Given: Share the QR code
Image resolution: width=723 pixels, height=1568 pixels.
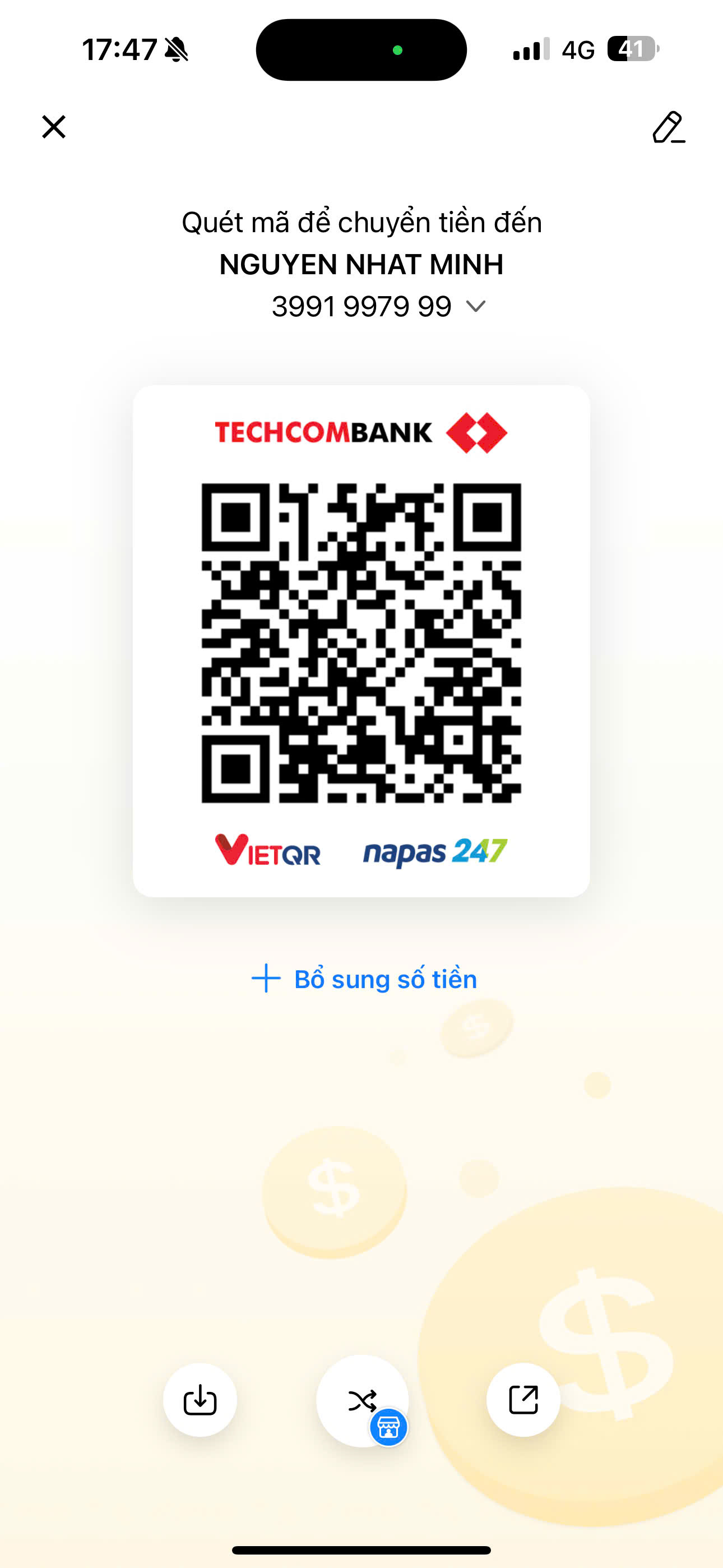Looking at the screenshot, I should tap(523, 1400).
